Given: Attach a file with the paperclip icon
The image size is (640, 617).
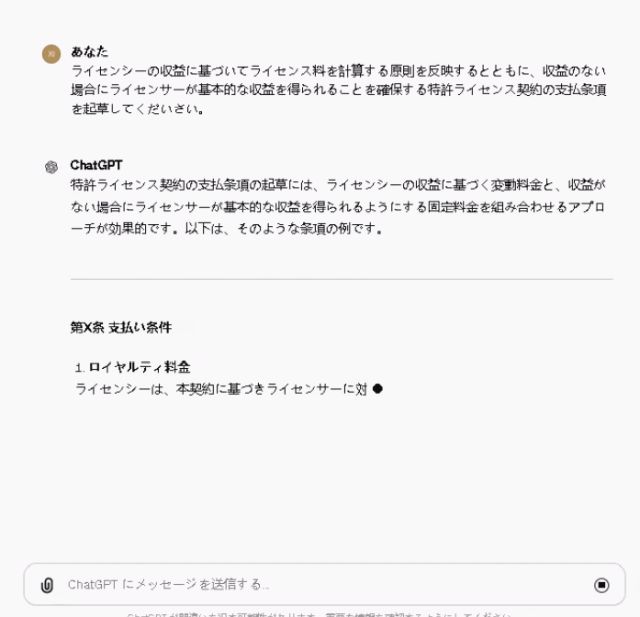Looking at the screenshot, I should tap(47, 585).
